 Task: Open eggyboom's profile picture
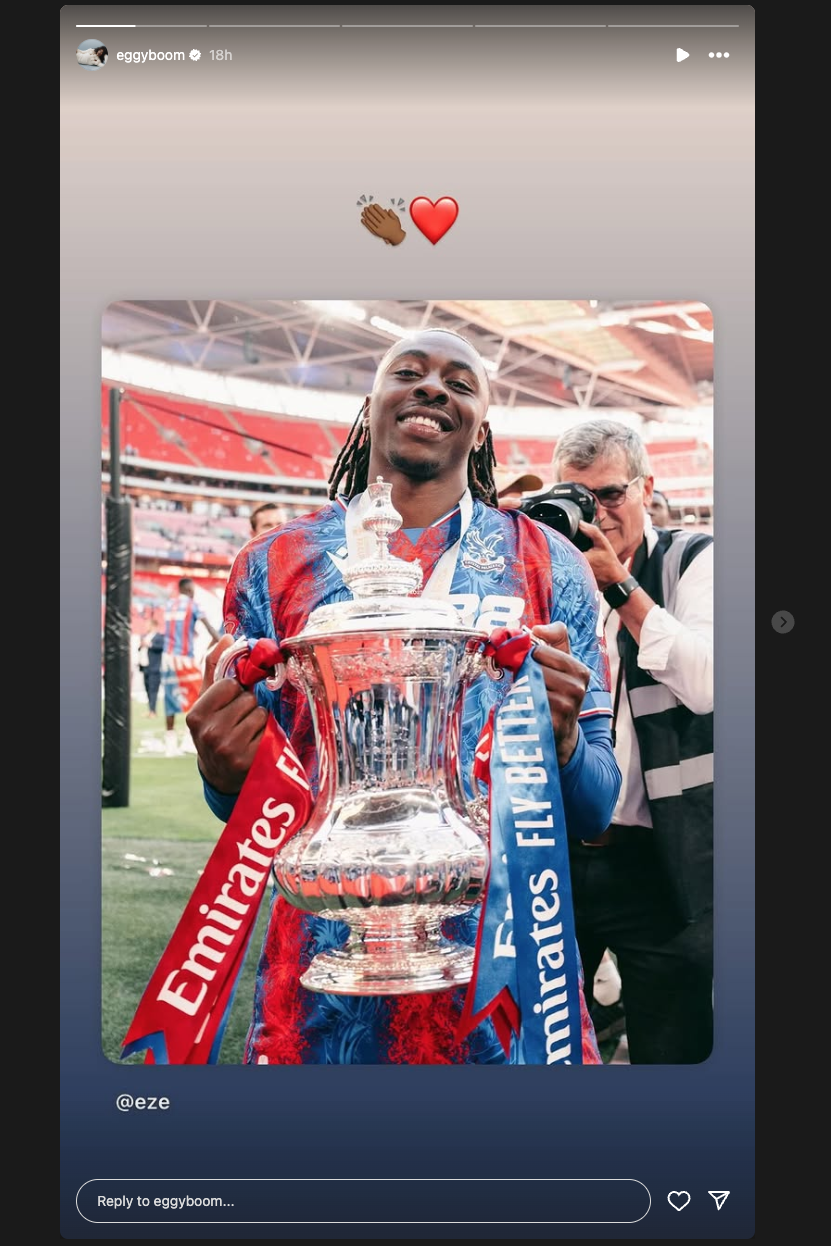click(92, 55)
